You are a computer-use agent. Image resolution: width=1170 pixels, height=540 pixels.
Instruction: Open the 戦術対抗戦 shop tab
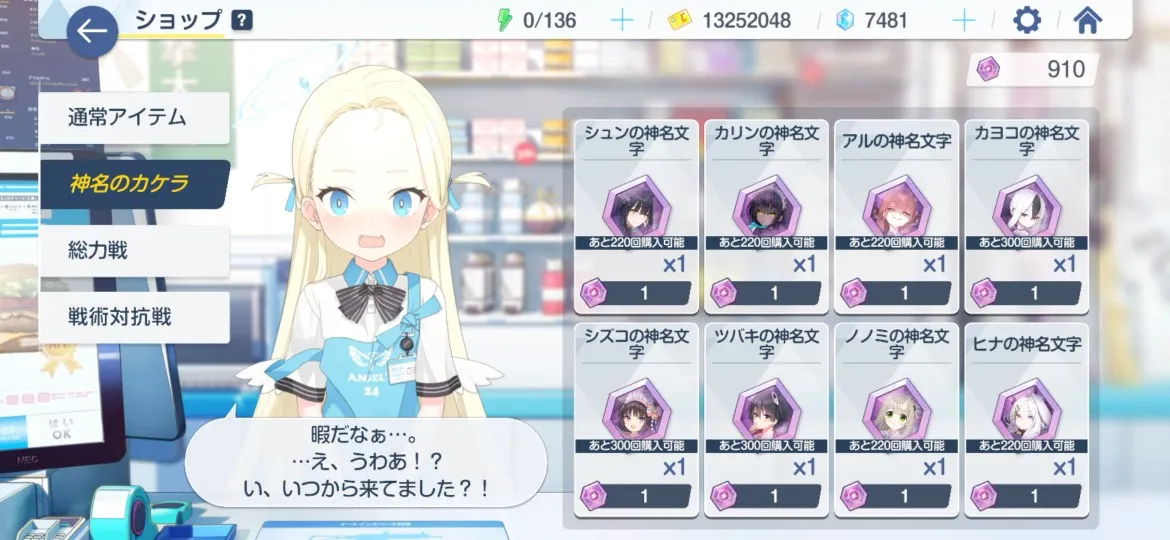pos(134,317)
